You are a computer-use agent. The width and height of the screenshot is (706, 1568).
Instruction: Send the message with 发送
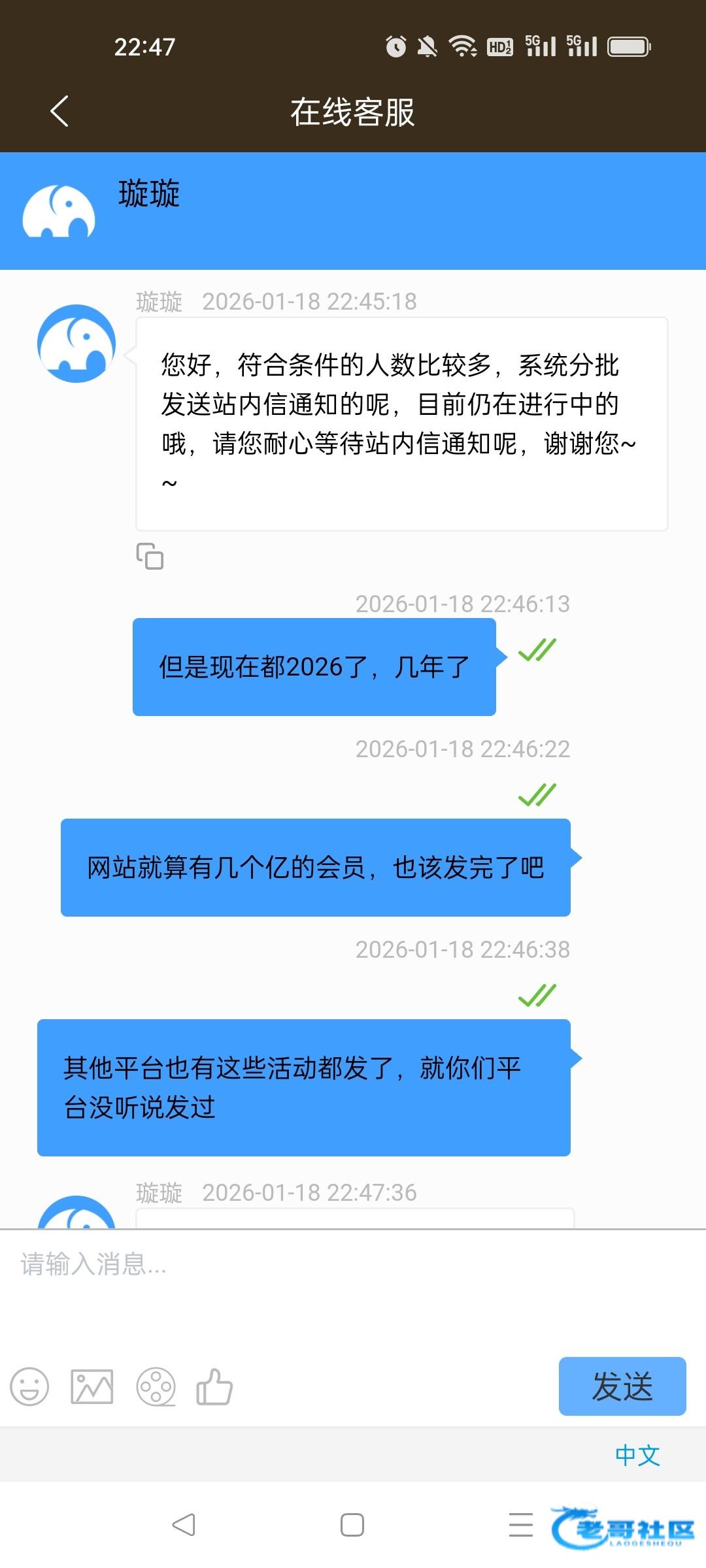622,1386
